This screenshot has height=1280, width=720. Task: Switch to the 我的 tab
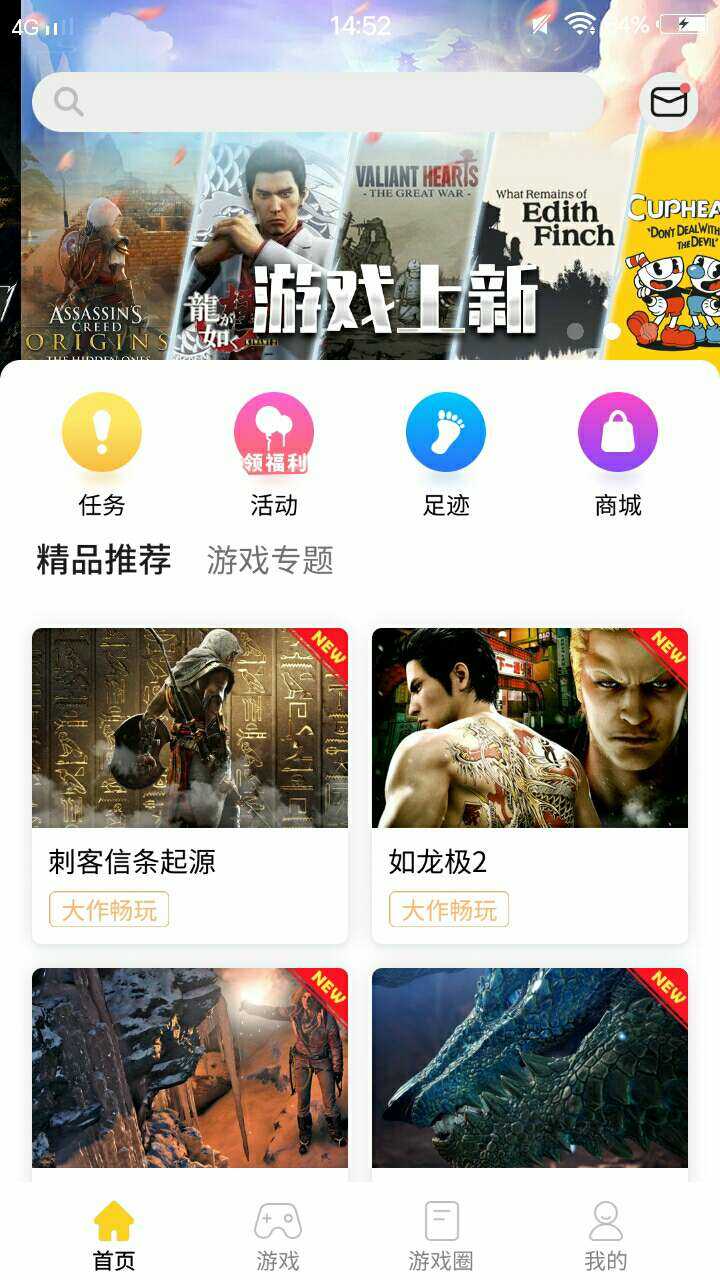click(606, 1236)
